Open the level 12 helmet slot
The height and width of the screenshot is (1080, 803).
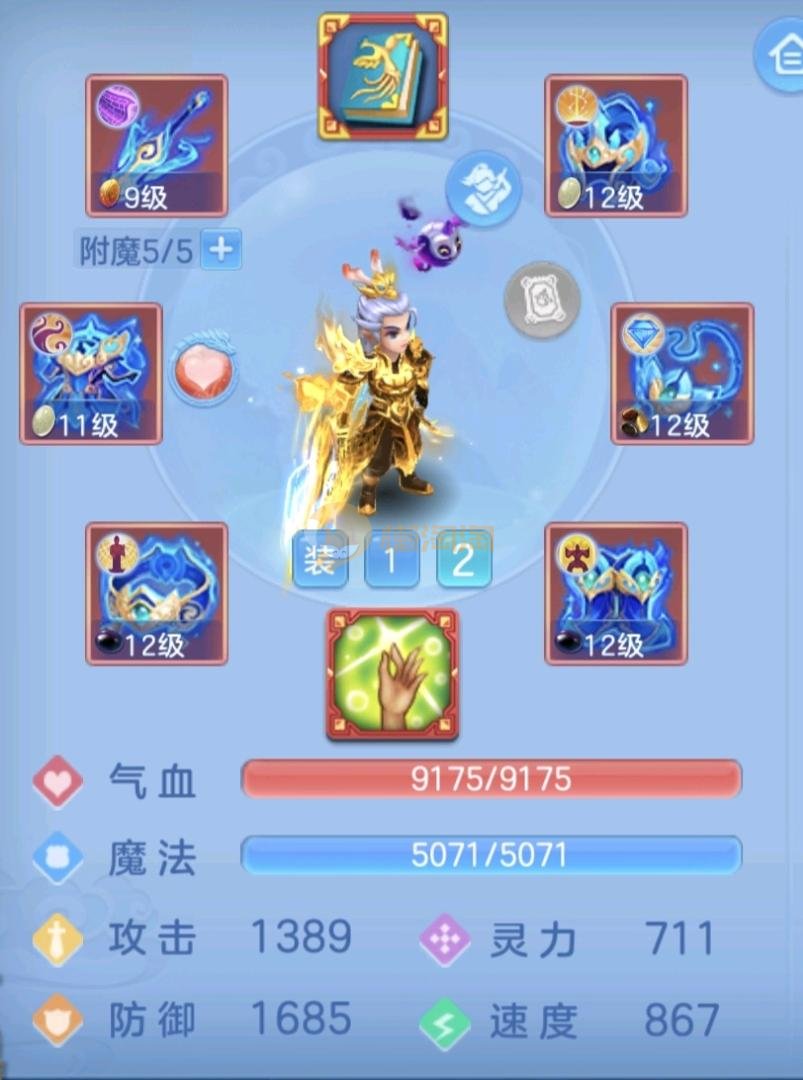click(x=615, y=145)
